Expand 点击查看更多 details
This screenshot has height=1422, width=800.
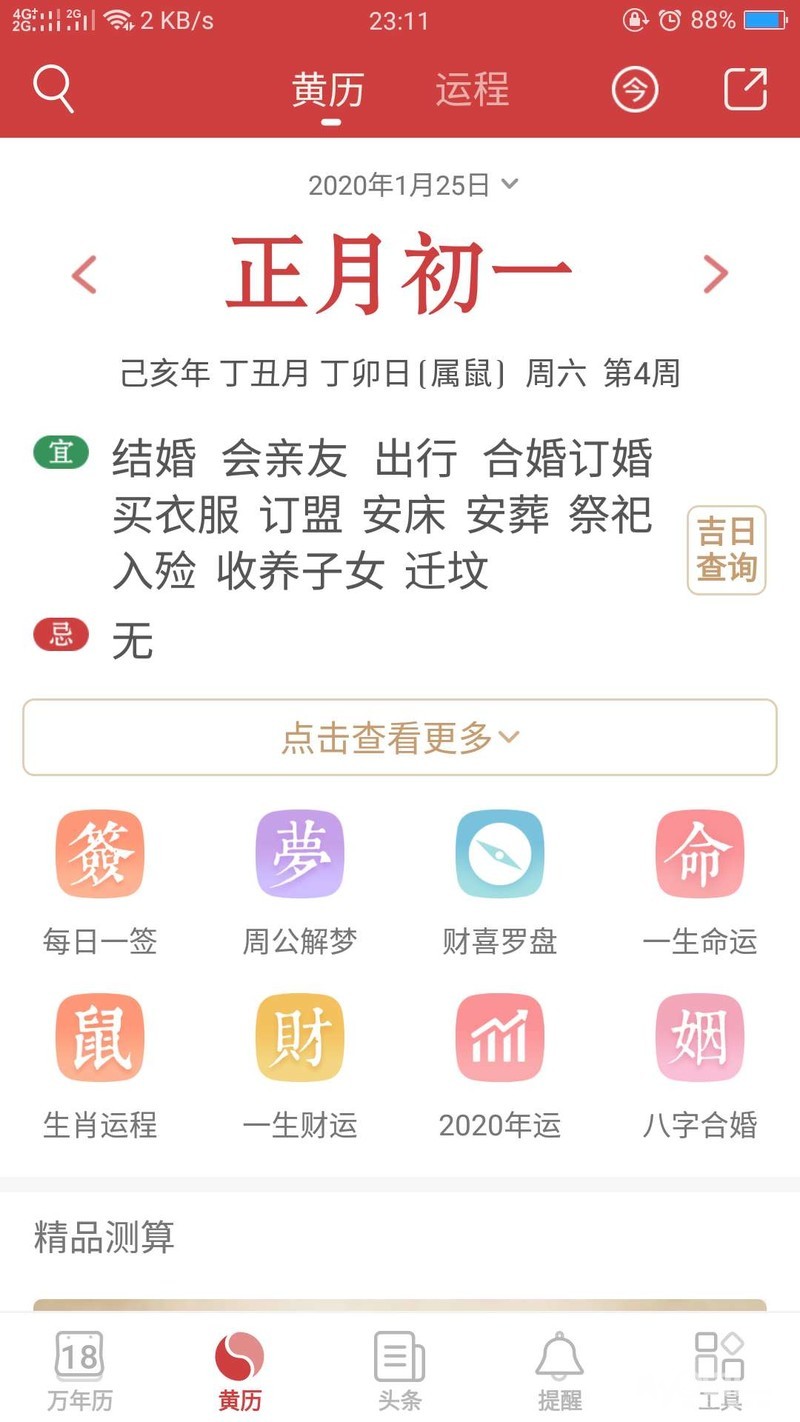pyautogui.click(x=400, y=738)
